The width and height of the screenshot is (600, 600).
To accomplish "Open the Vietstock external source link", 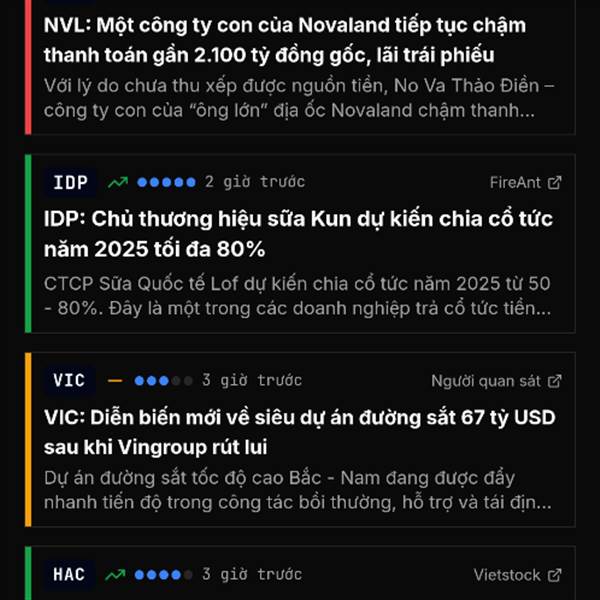I will point(517,575).
